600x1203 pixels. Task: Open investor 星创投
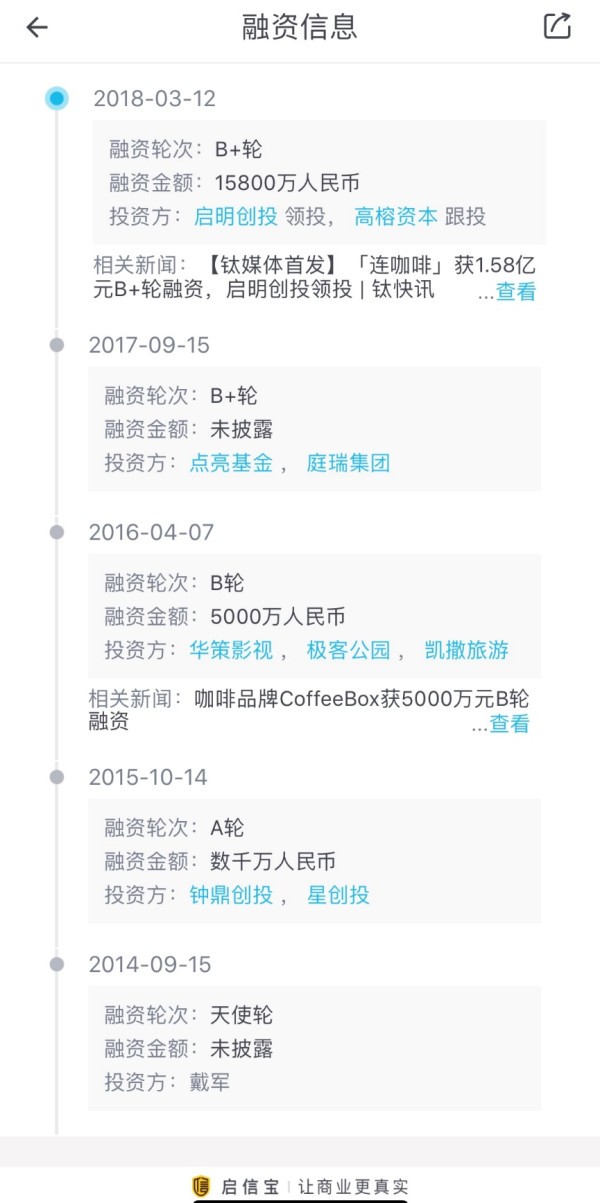(338, 895)
